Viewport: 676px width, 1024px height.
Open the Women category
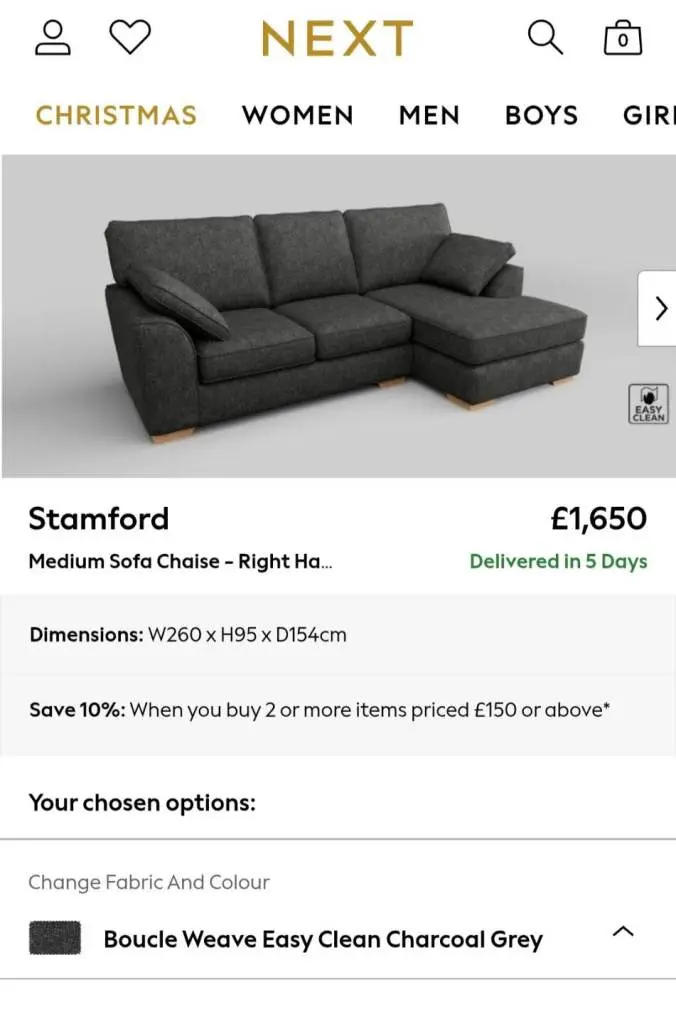pyautogui.click(x=297, y=115)
